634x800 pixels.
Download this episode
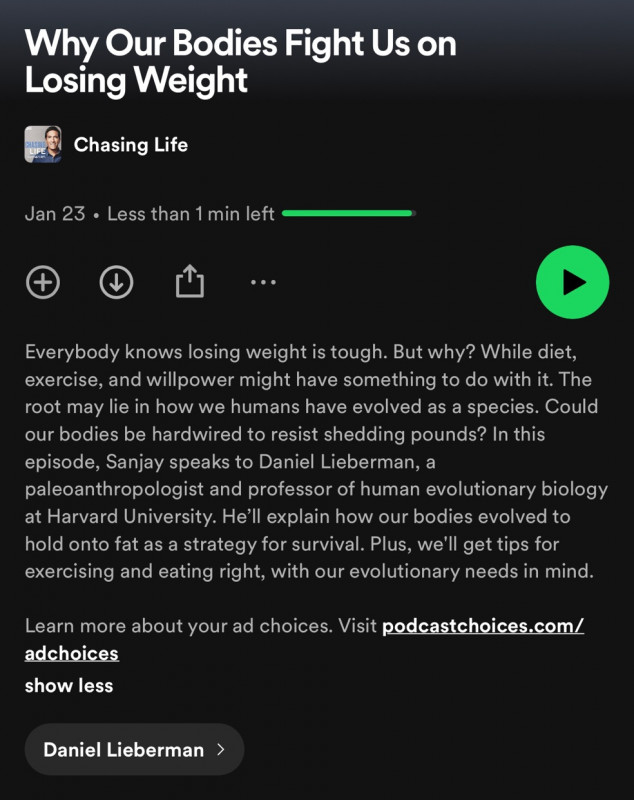pyautogui.click(x=116, y=283)
